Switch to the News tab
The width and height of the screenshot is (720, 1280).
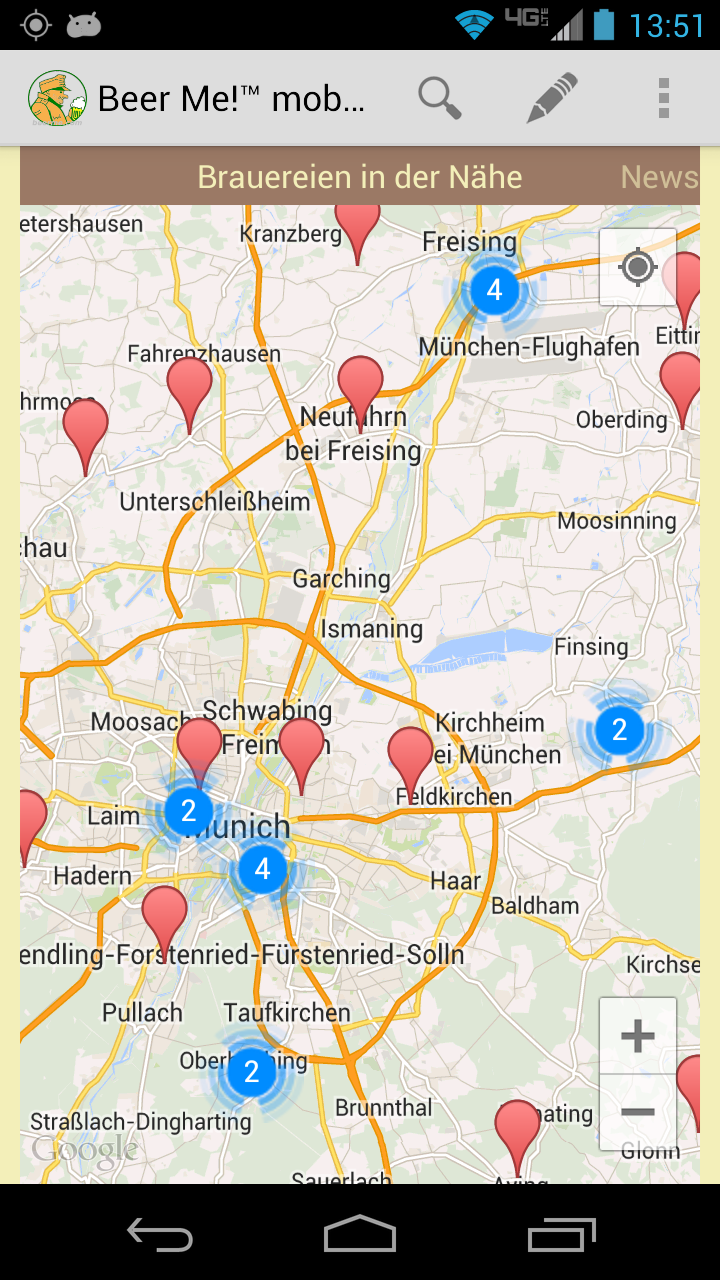(658, 177)
